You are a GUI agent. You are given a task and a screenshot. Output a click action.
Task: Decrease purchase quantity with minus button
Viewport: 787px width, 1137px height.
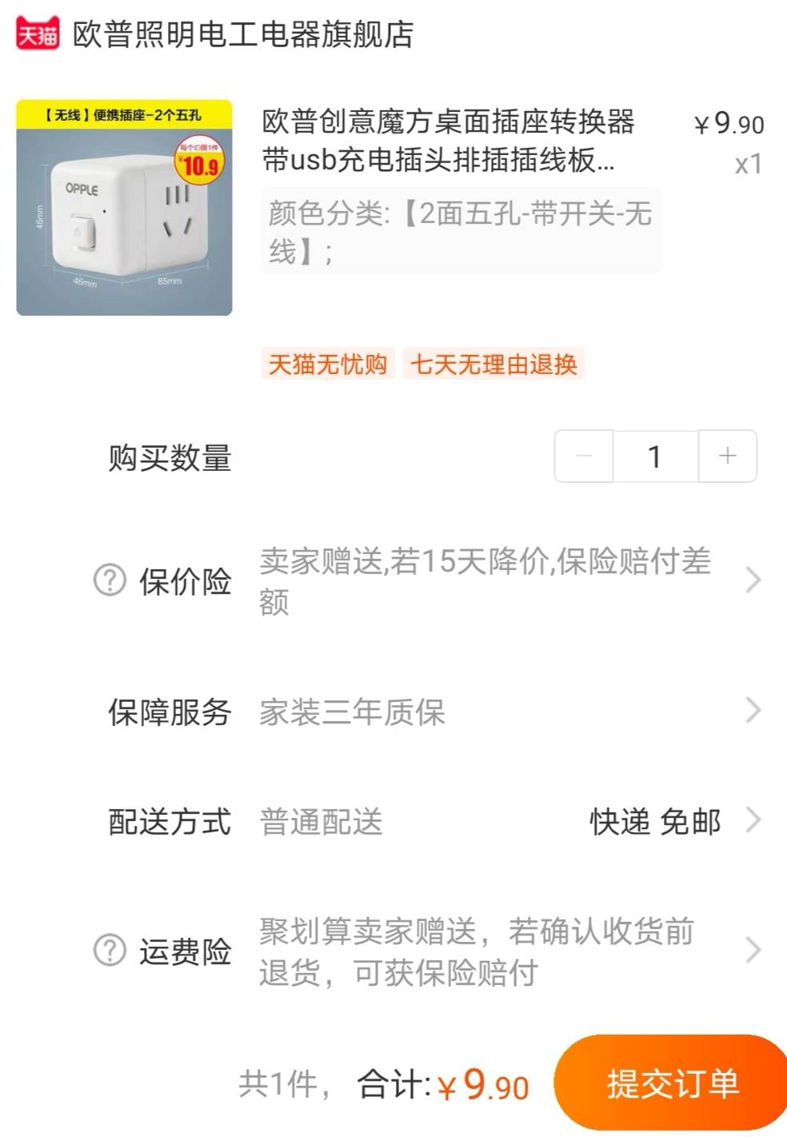pos(584,456)
